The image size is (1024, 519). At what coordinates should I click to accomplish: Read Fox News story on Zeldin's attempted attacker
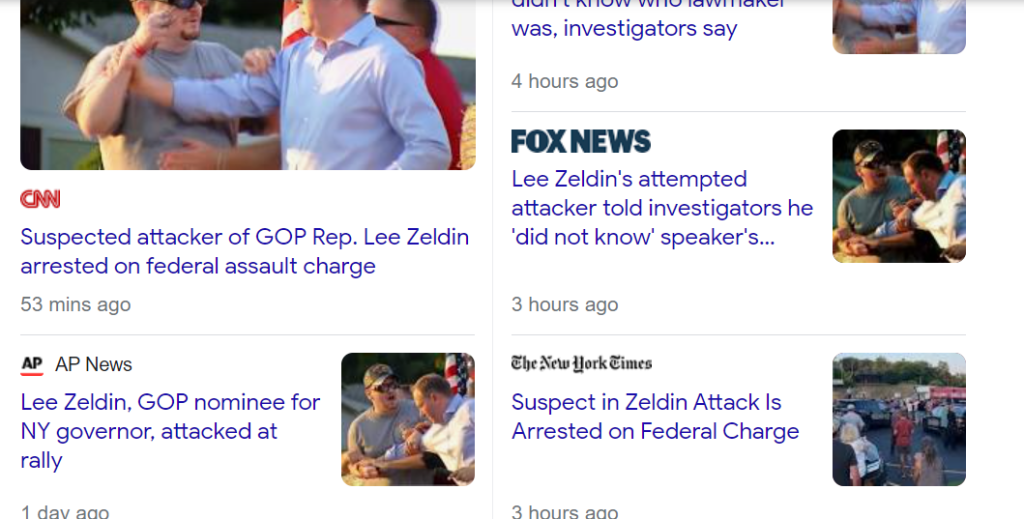click(661, 208)
